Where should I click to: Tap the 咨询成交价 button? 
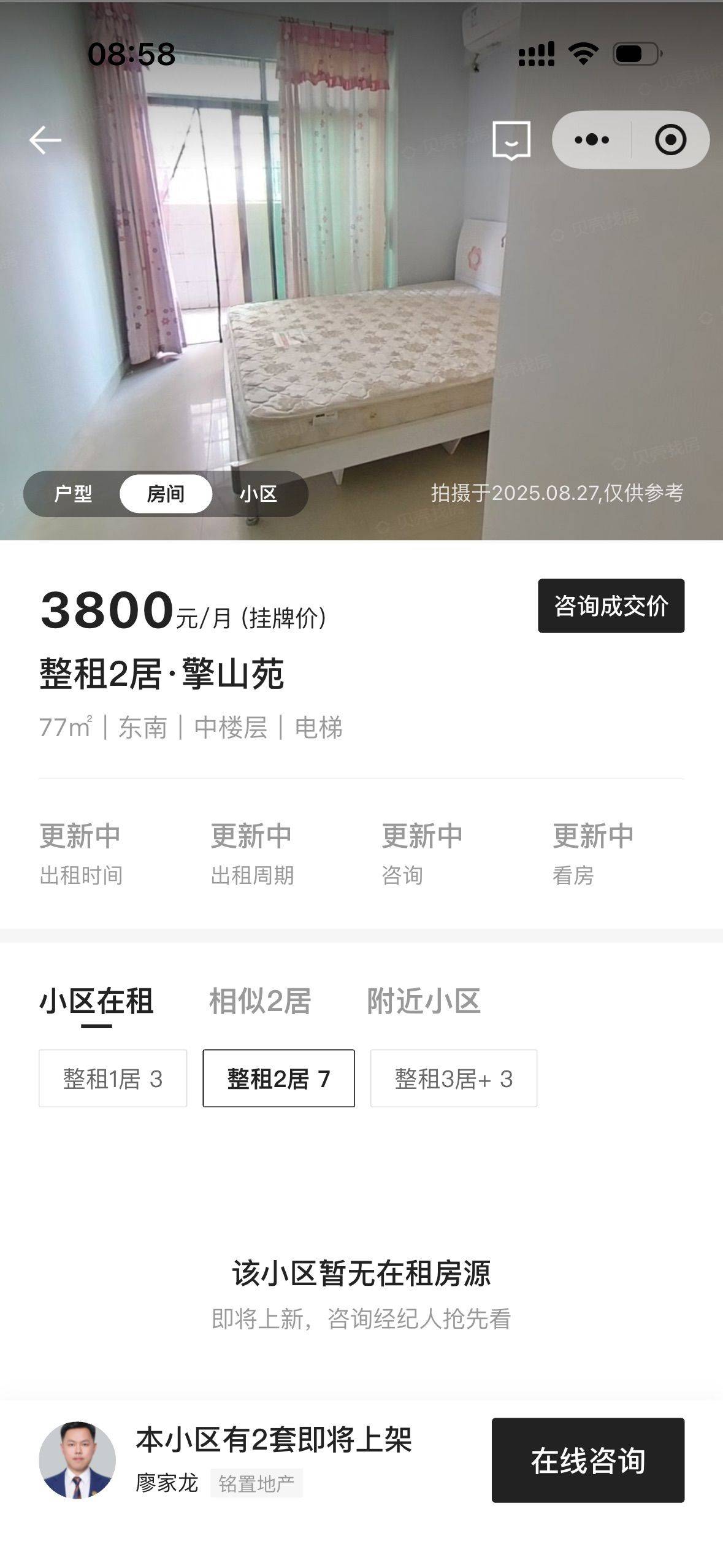click(x=611, y=605)
